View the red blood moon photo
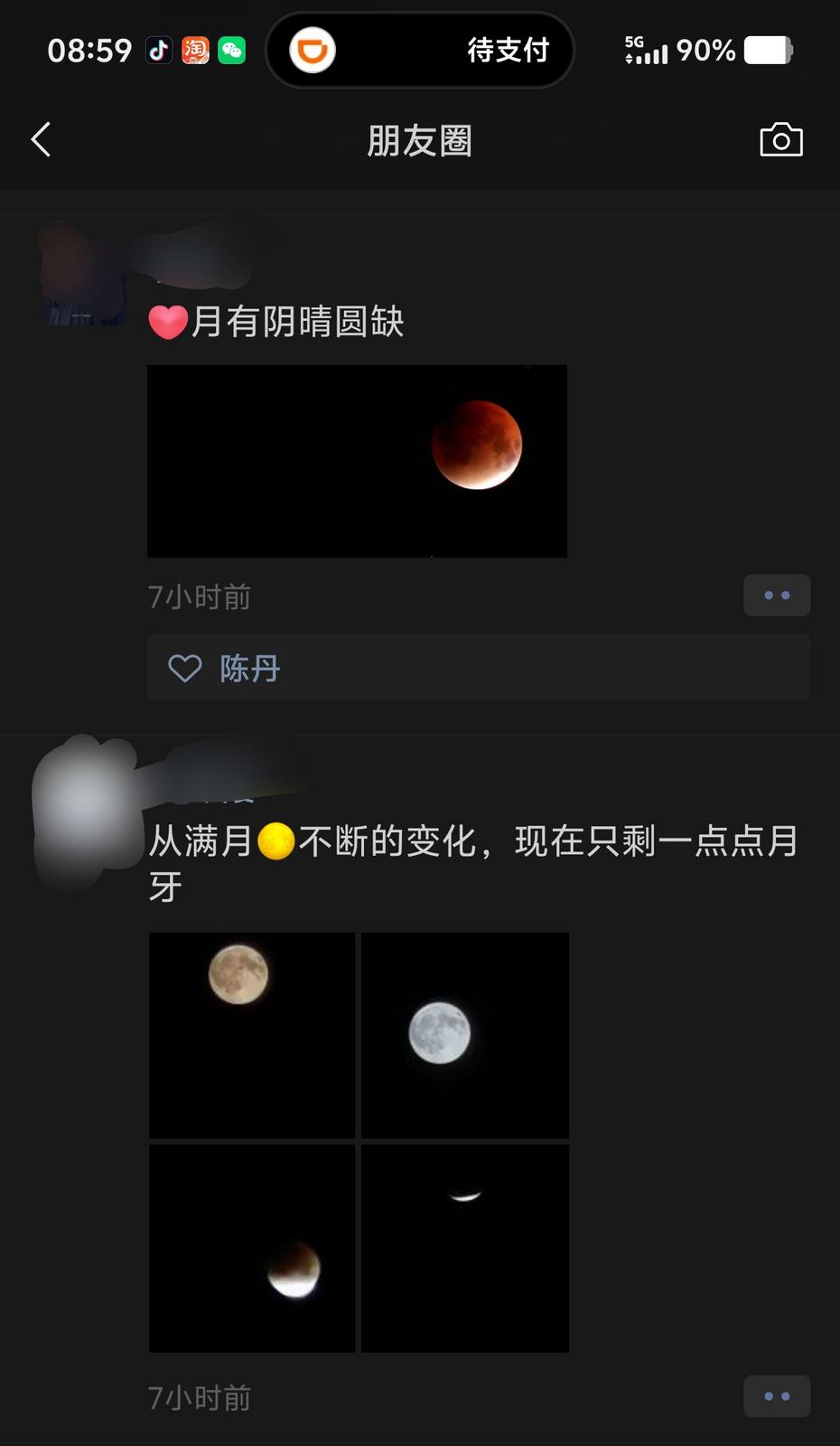Image resolution: width=840 pixels, height=1446 pixels. pos(357,461)
